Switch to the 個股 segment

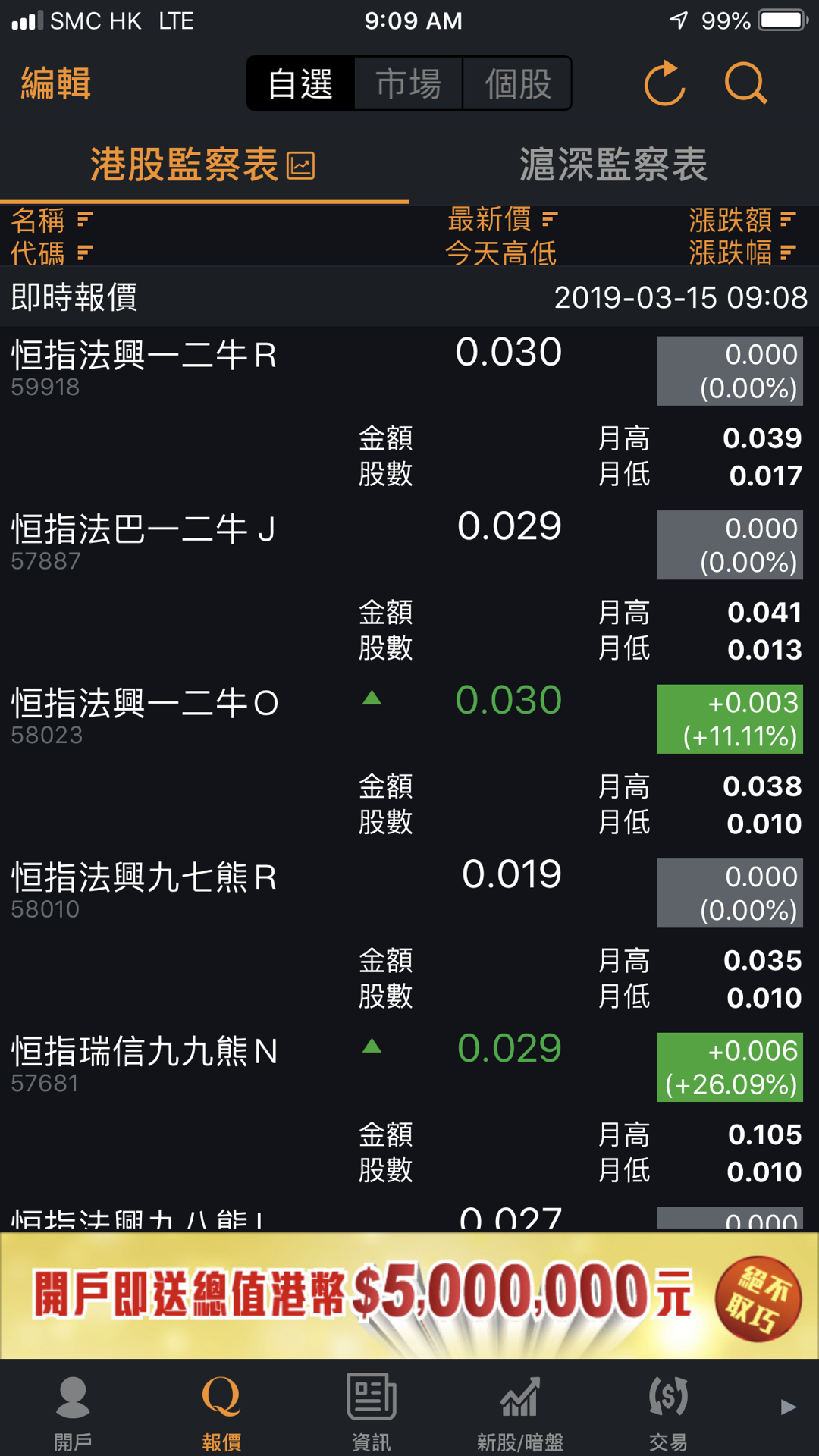[x=517, y=83]
